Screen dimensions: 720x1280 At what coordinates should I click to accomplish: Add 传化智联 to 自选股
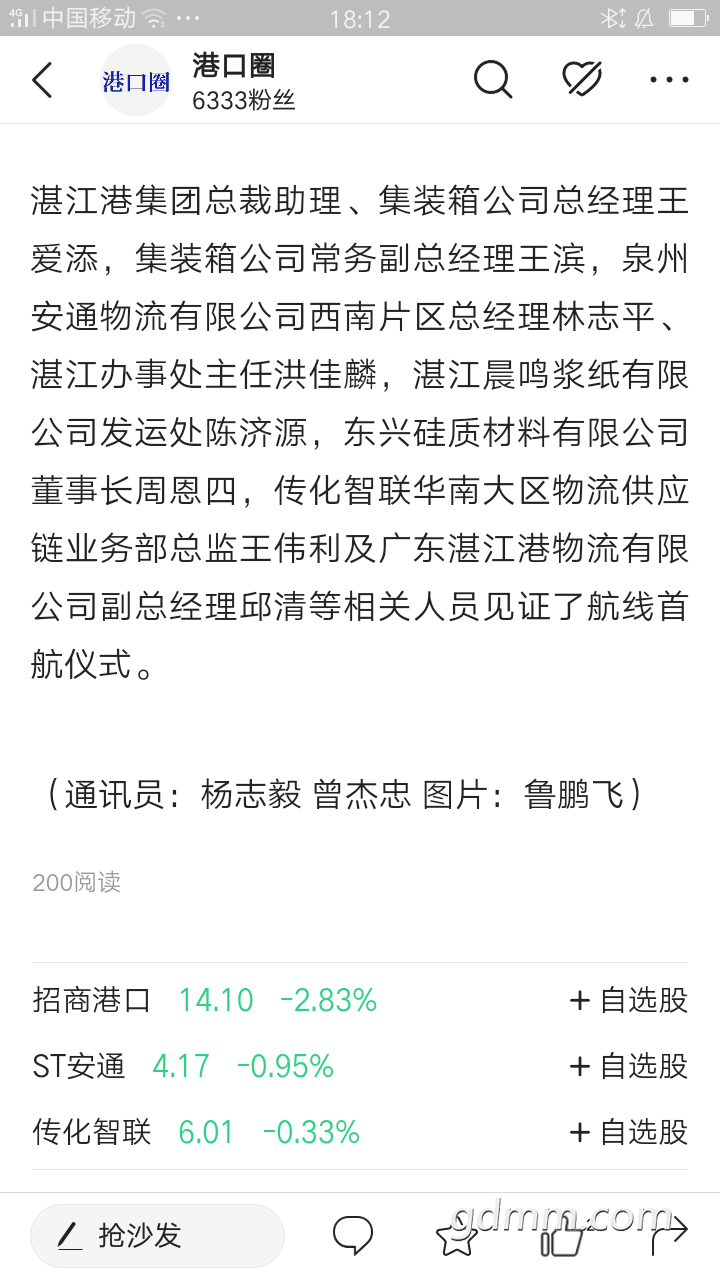[x=629, y=1132]
